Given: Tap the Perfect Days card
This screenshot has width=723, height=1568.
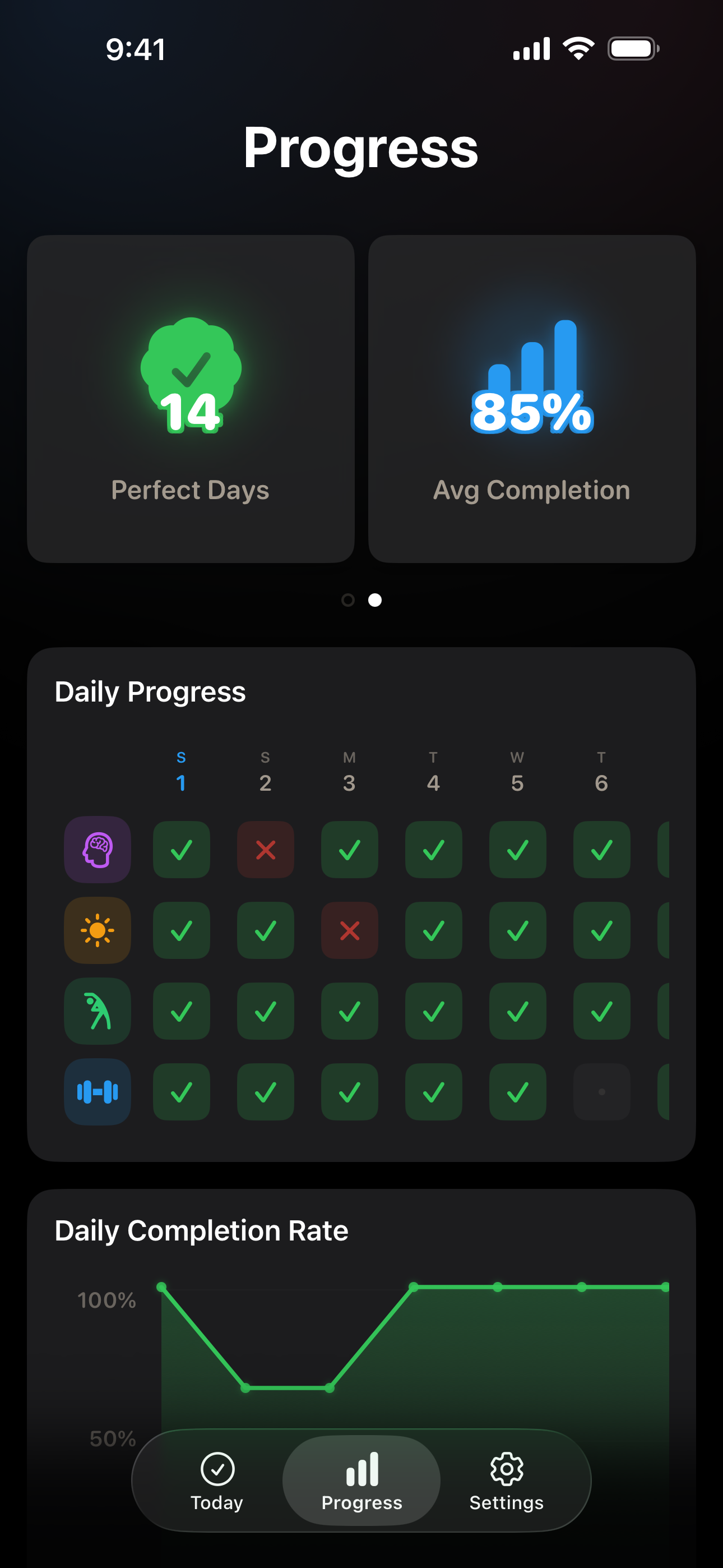Looking at the screenshot, I should pos(191,399).
